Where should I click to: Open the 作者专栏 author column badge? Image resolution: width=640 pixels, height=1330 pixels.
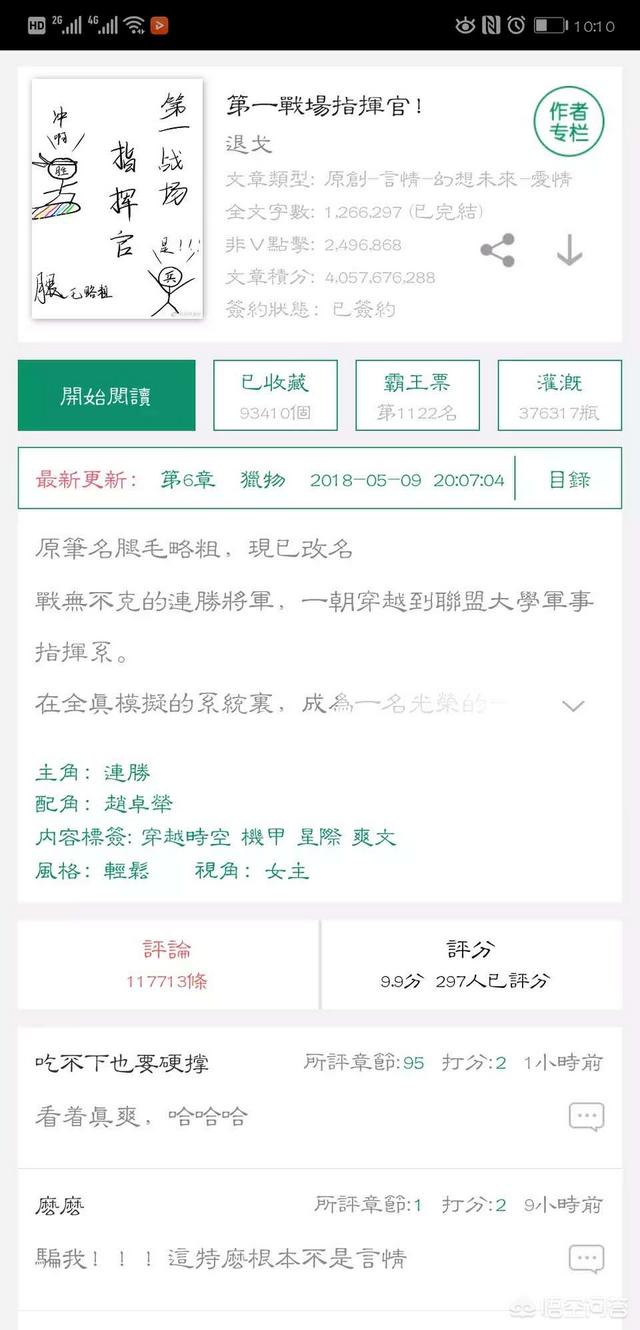coord(568,122)
